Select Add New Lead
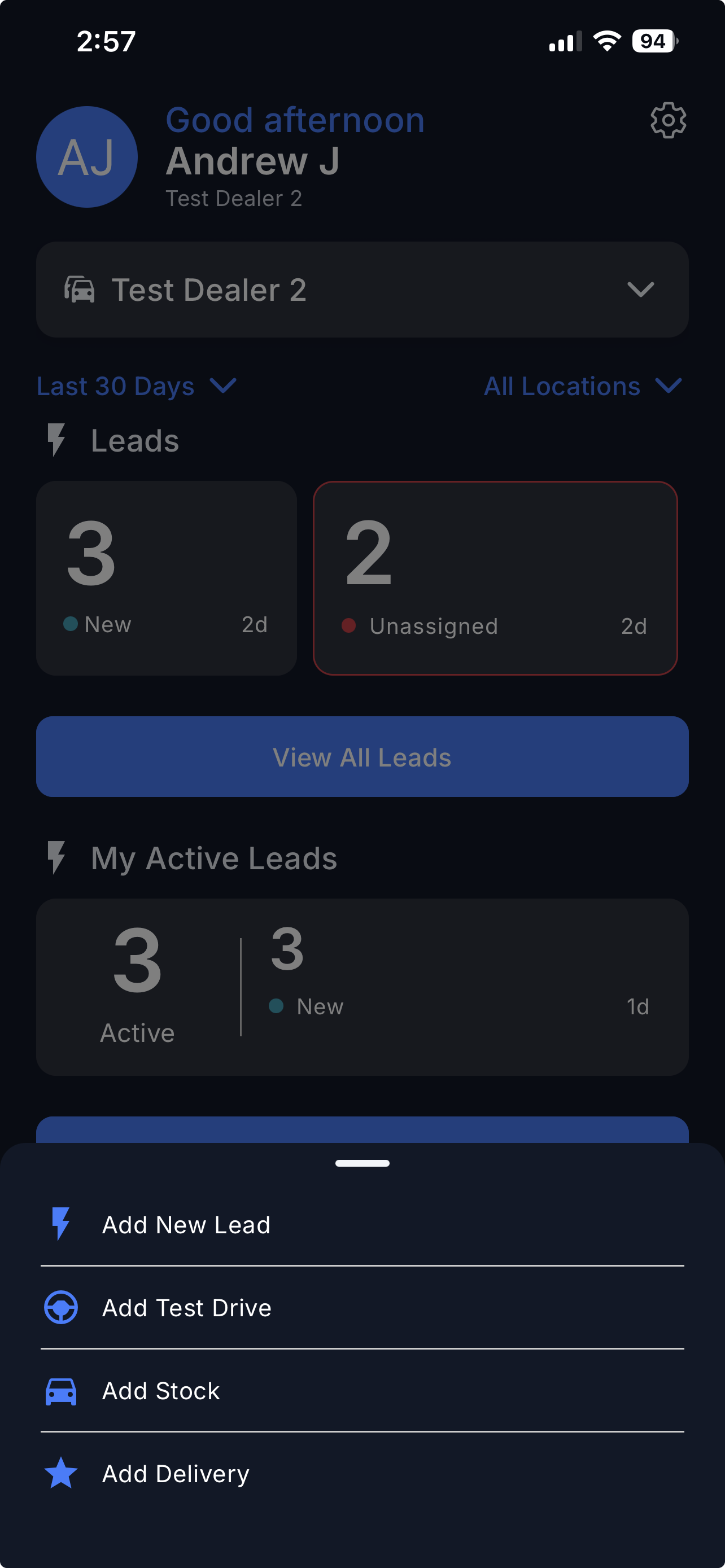725x1568 pixels. click(186, 1225)
